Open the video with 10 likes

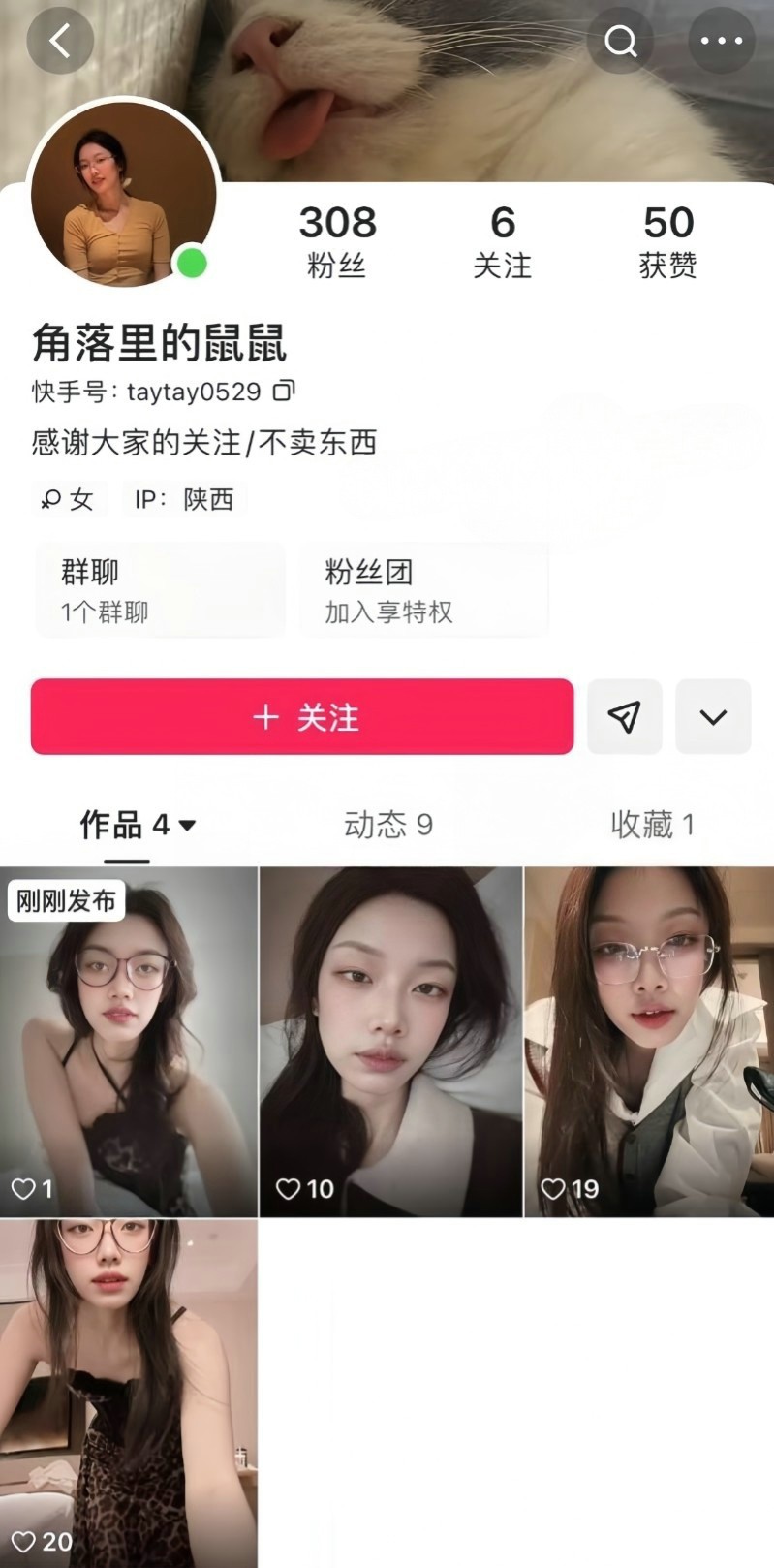[391, 1042]
